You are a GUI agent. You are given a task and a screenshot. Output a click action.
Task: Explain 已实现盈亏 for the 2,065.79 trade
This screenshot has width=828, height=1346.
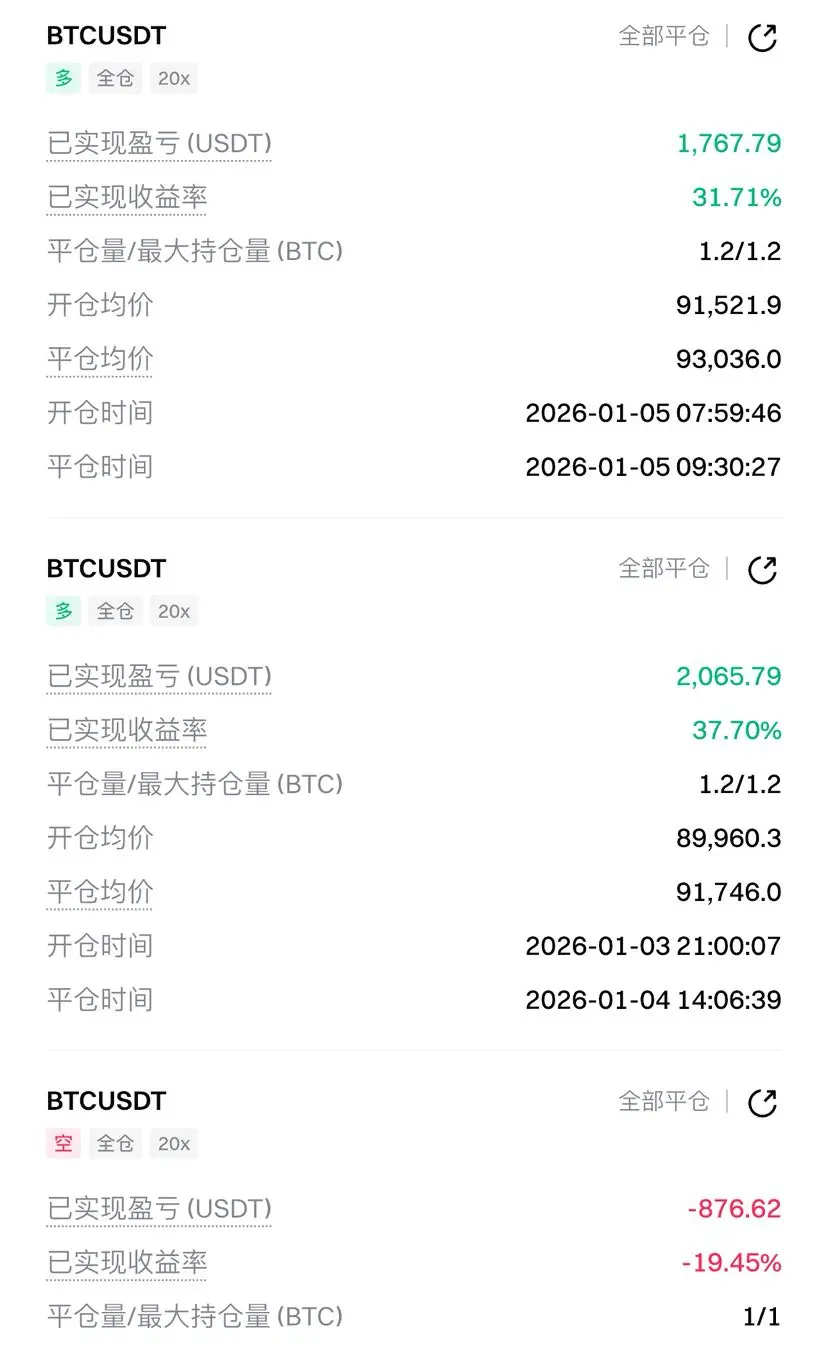click(x=159, y=677)
